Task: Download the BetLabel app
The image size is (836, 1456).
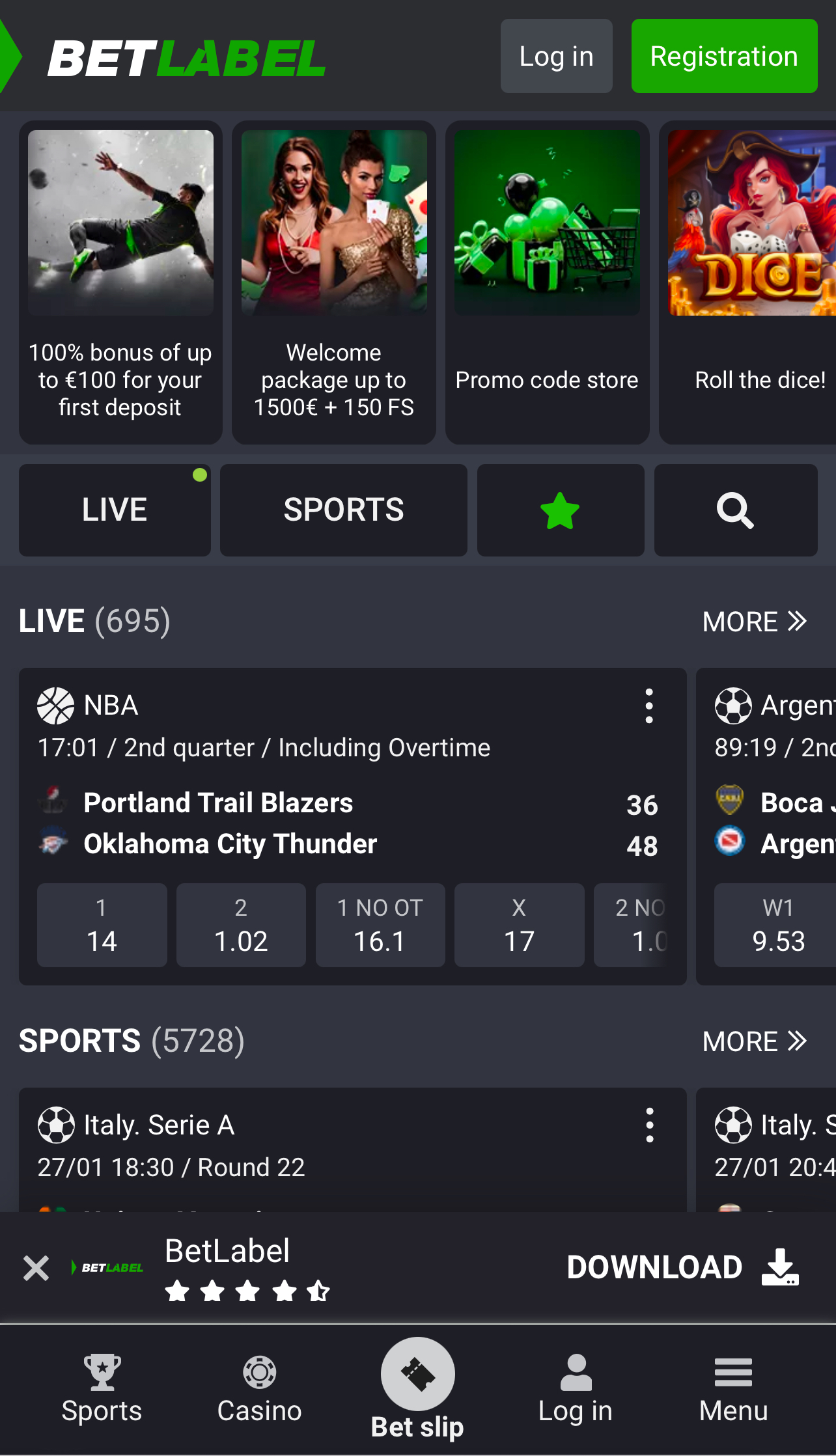Action: [683, 1267]
